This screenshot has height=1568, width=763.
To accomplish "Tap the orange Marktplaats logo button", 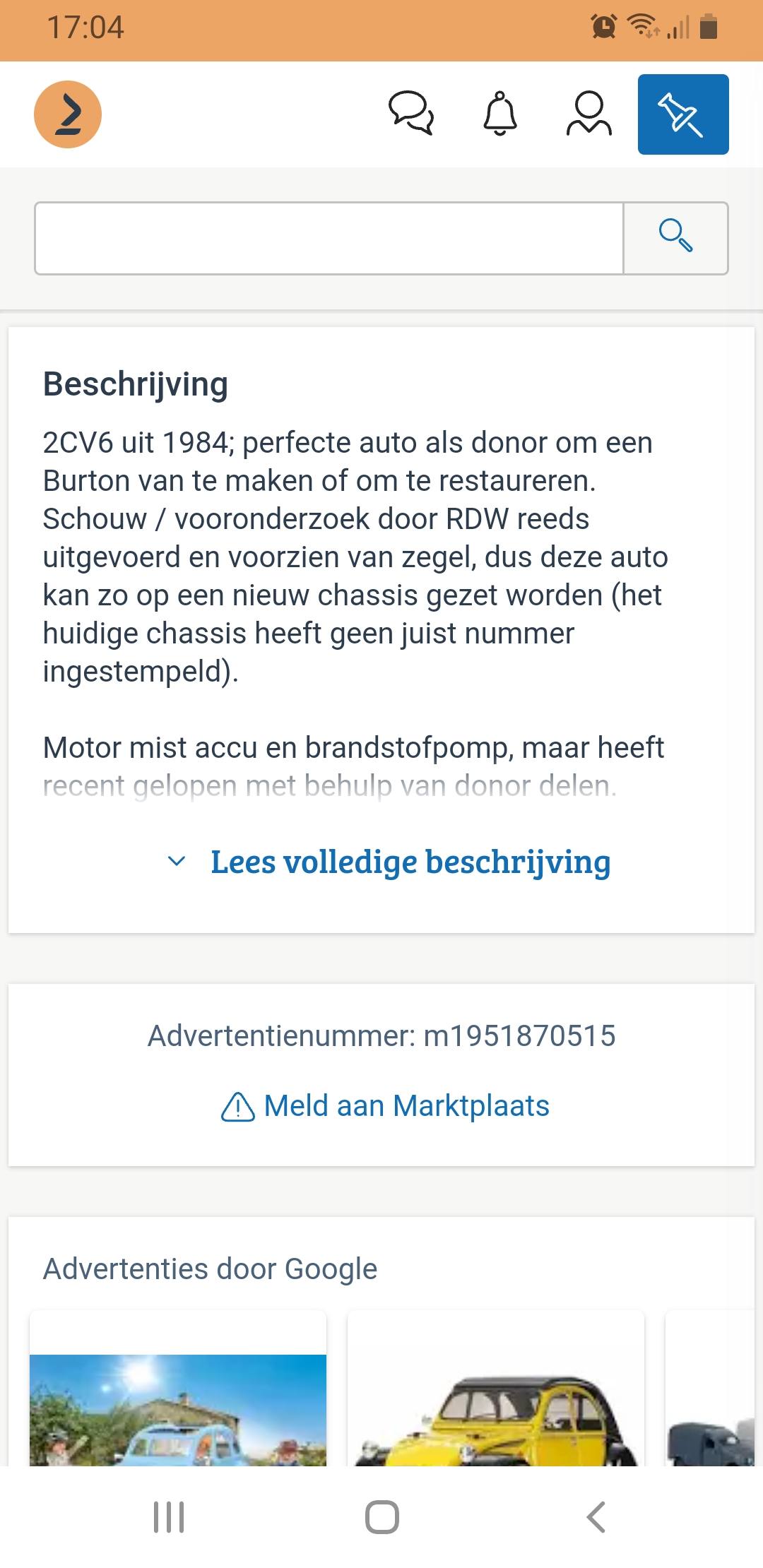I will (x=68, y=114).
